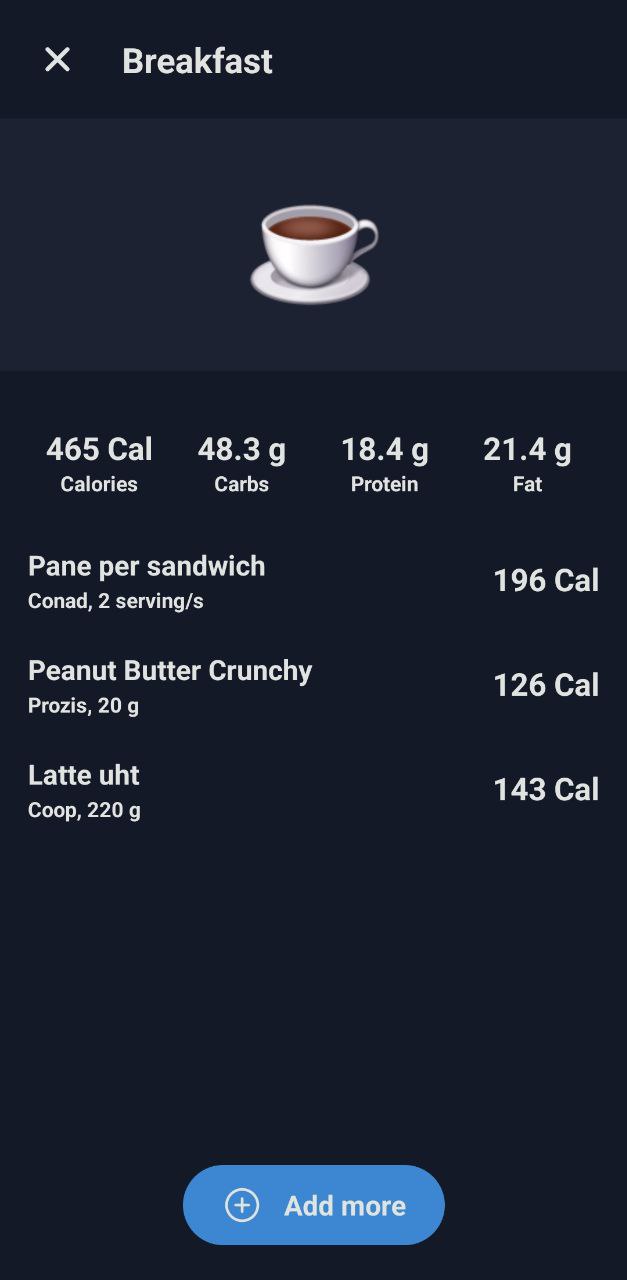Screen dimensions: 627x1280
Task: Open the Peanut Butter Crunchy entry
Action: pyautogui.click(x=313, y=685)
